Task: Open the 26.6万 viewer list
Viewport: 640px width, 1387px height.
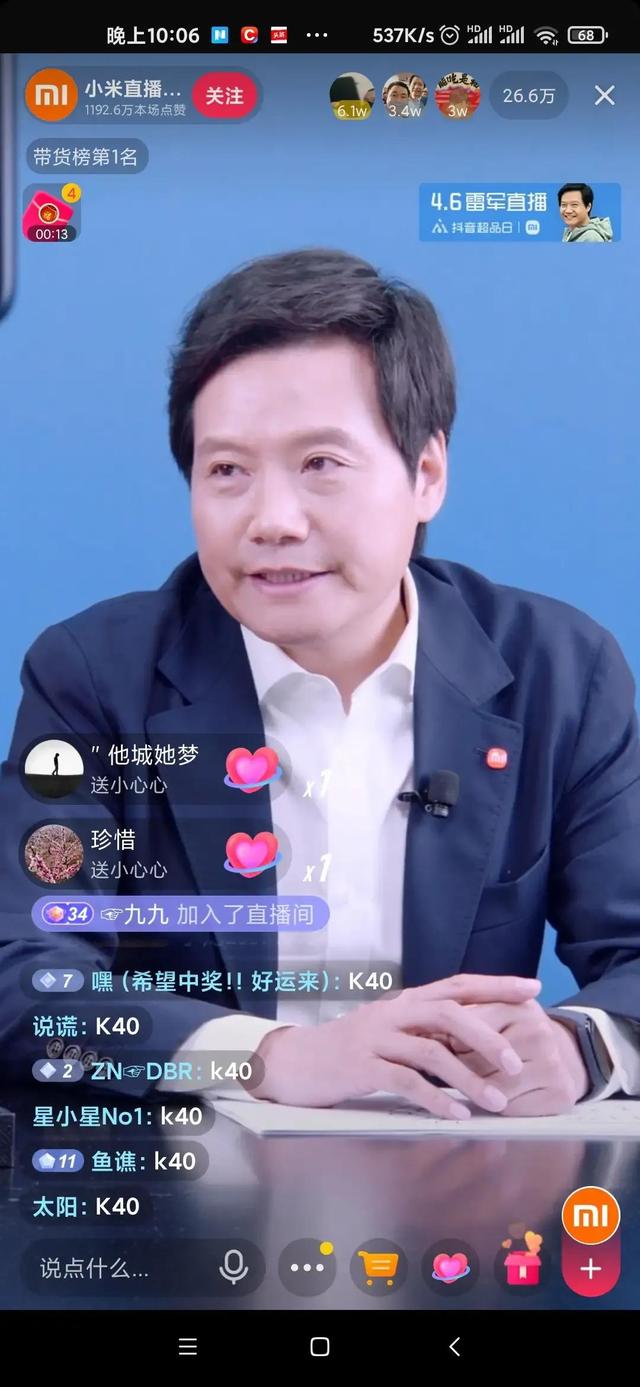Action: tap(528, 96)
